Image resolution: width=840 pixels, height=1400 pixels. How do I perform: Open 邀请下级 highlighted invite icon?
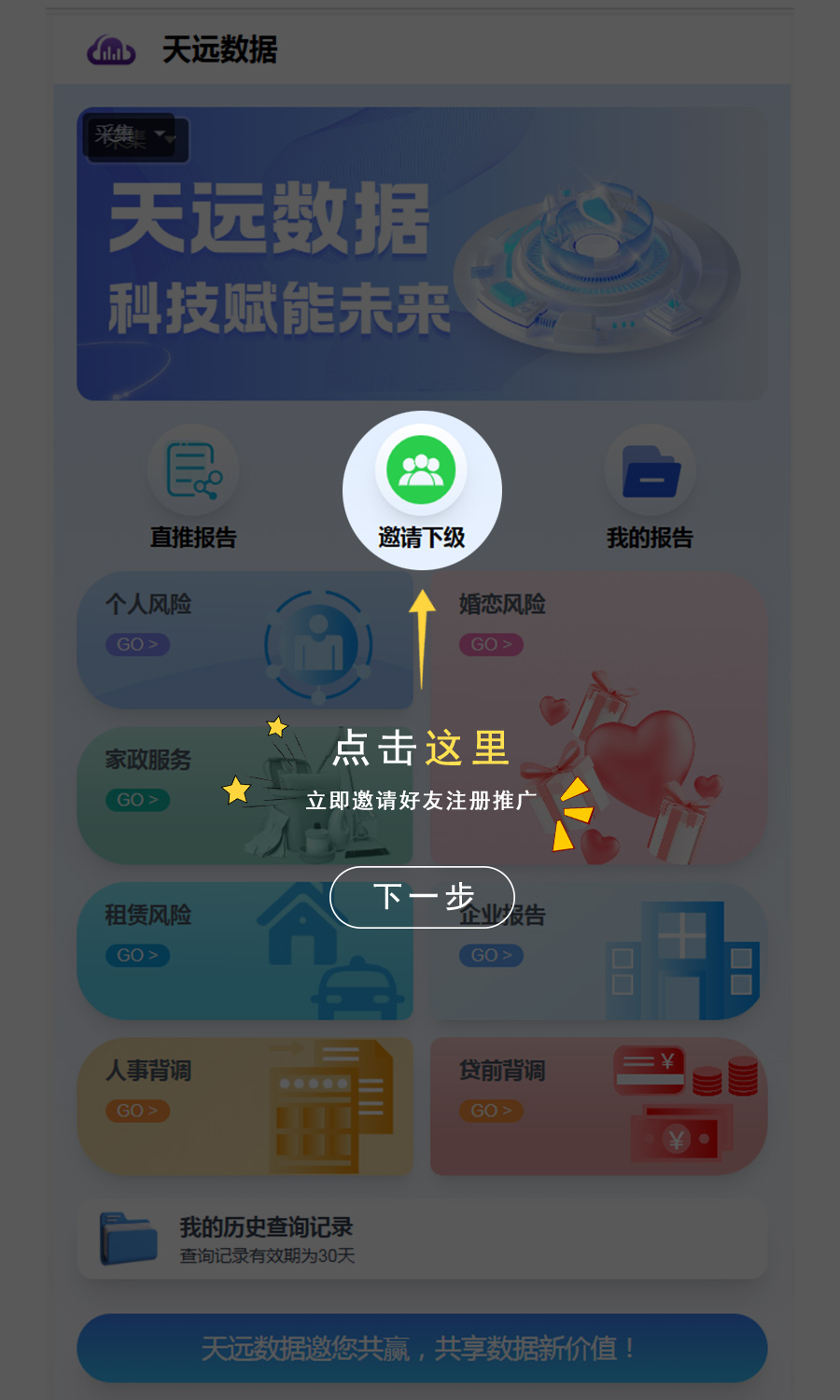(422, 471)
